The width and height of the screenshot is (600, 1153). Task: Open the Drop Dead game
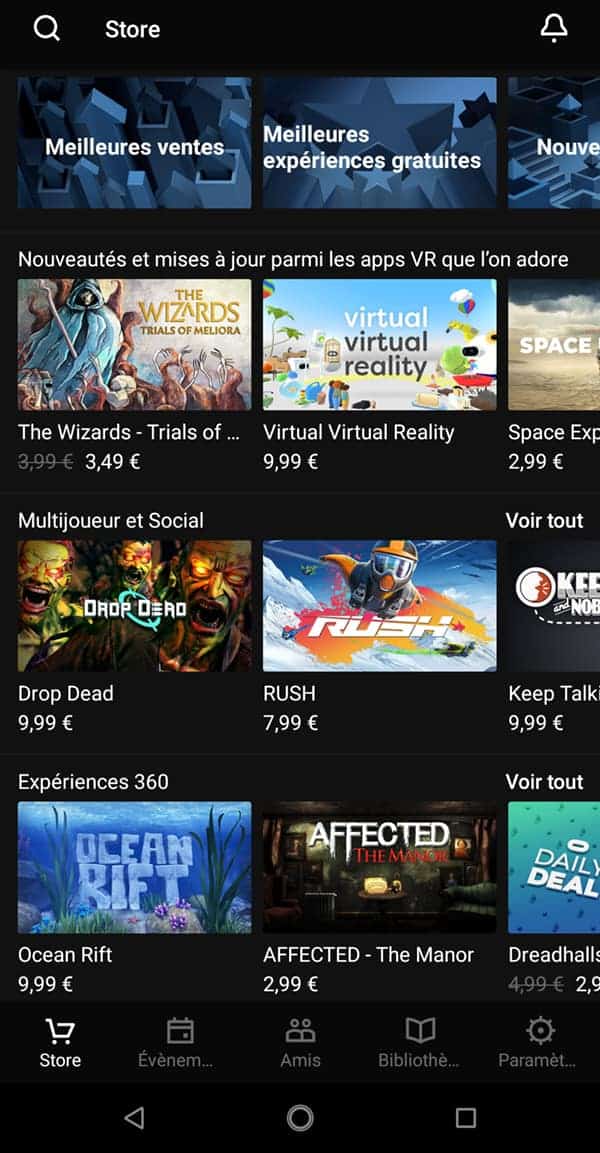point(134,605)
